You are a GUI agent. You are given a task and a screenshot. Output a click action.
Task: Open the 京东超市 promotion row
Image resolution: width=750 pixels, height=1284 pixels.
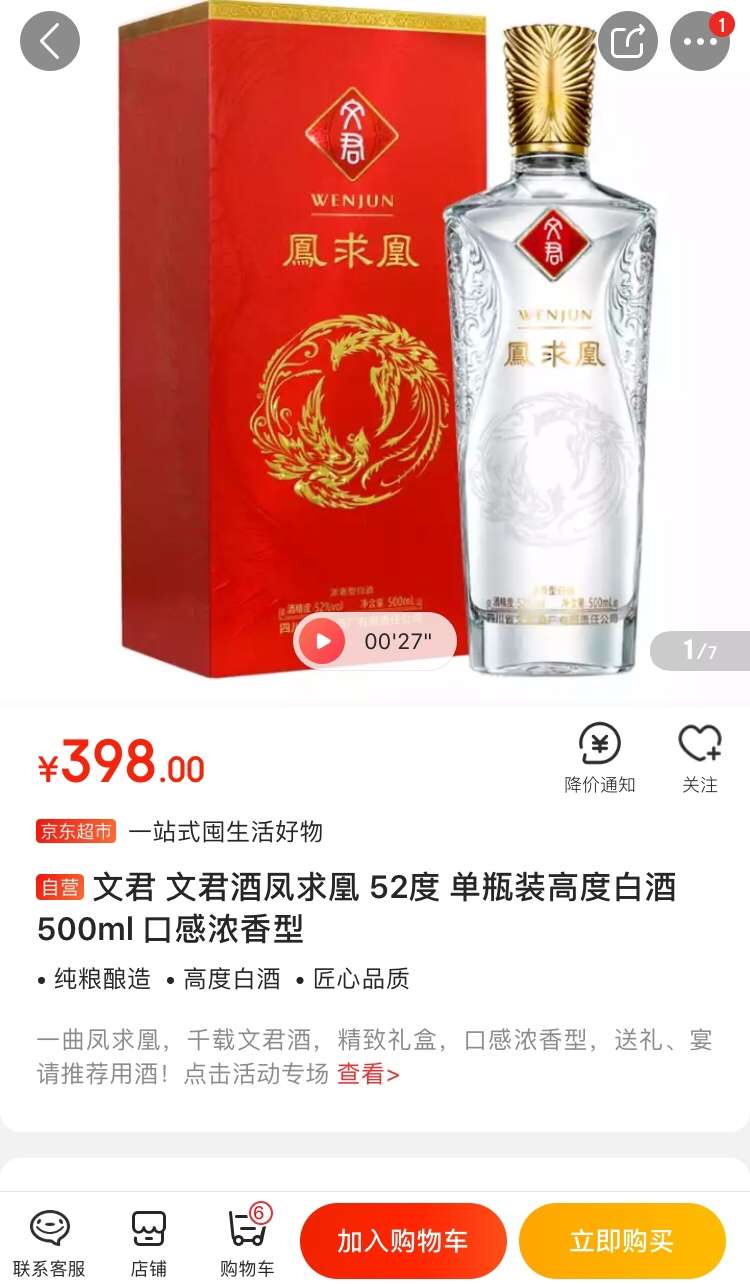pos(180,831)
